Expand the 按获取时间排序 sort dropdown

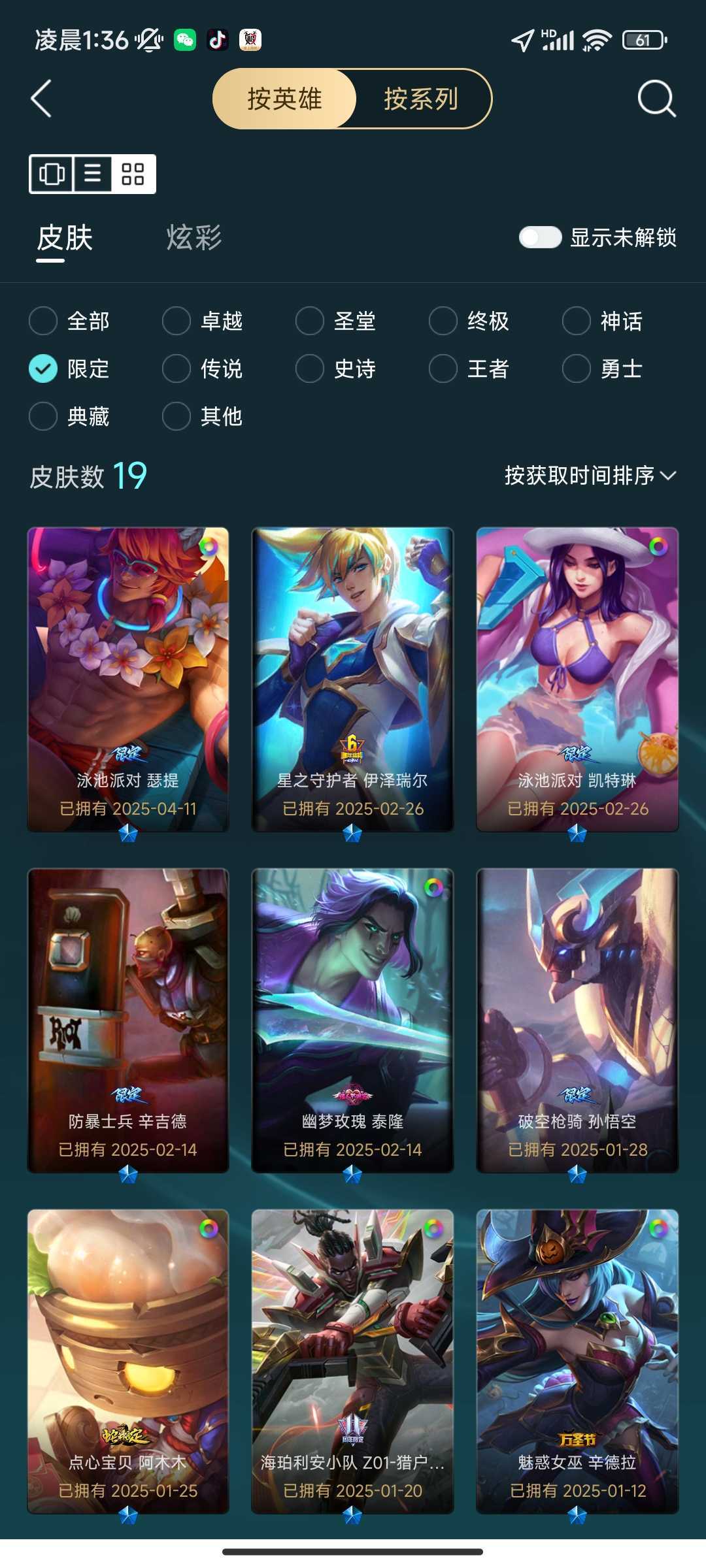point(590,476)
